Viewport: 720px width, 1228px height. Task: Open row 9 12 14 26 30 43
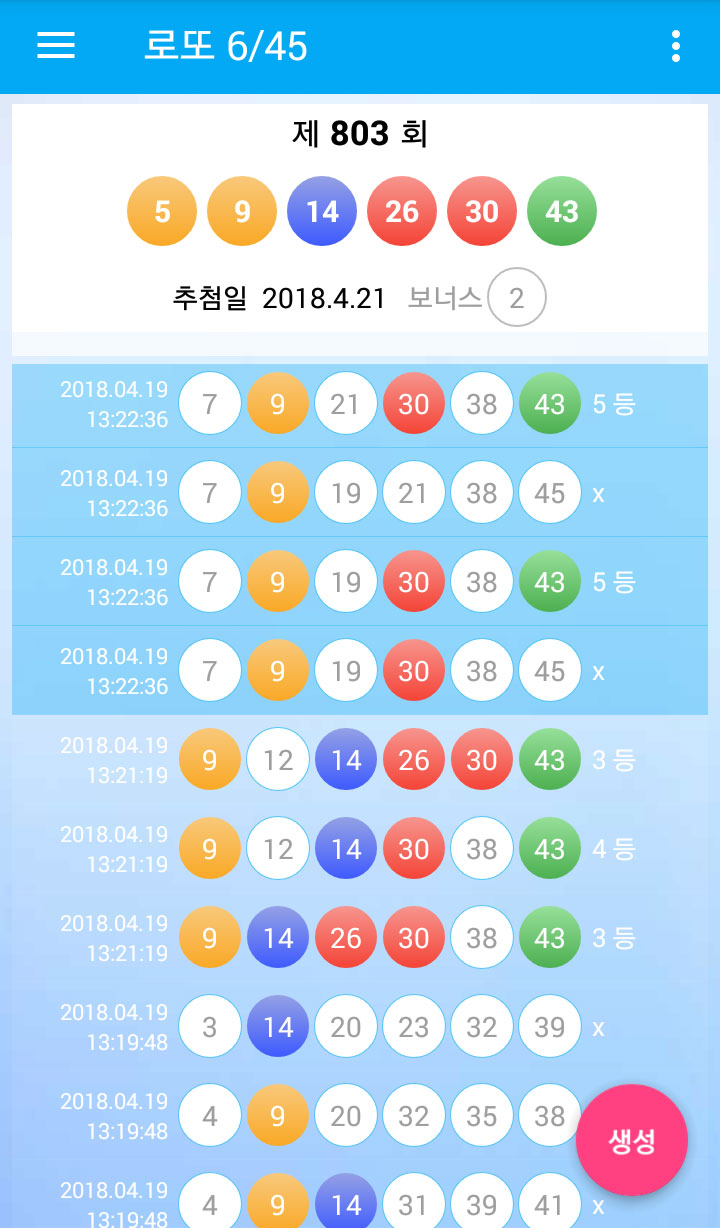point(360,760)
